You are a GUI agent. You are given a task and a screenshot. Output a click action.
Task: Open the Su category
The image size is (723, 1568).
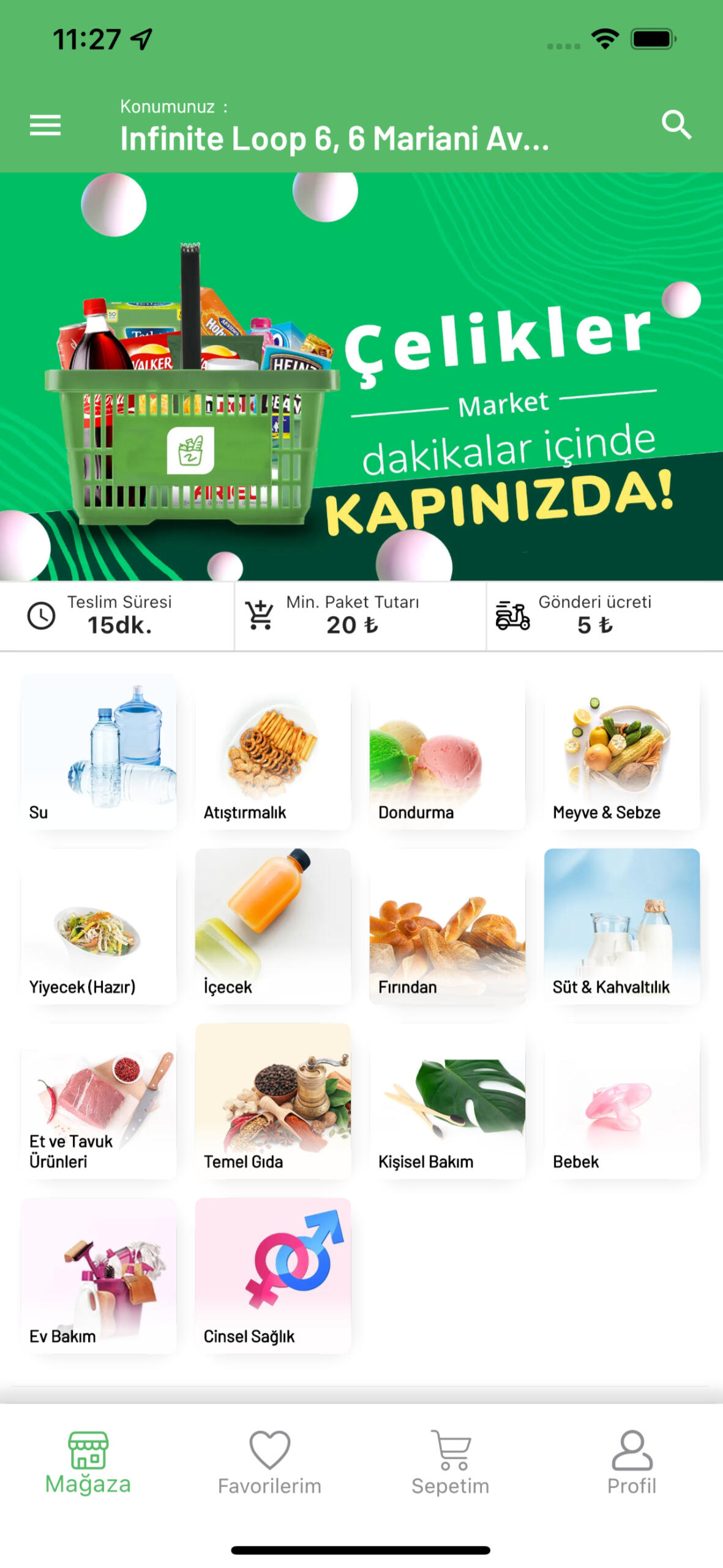tap(99, 752)
